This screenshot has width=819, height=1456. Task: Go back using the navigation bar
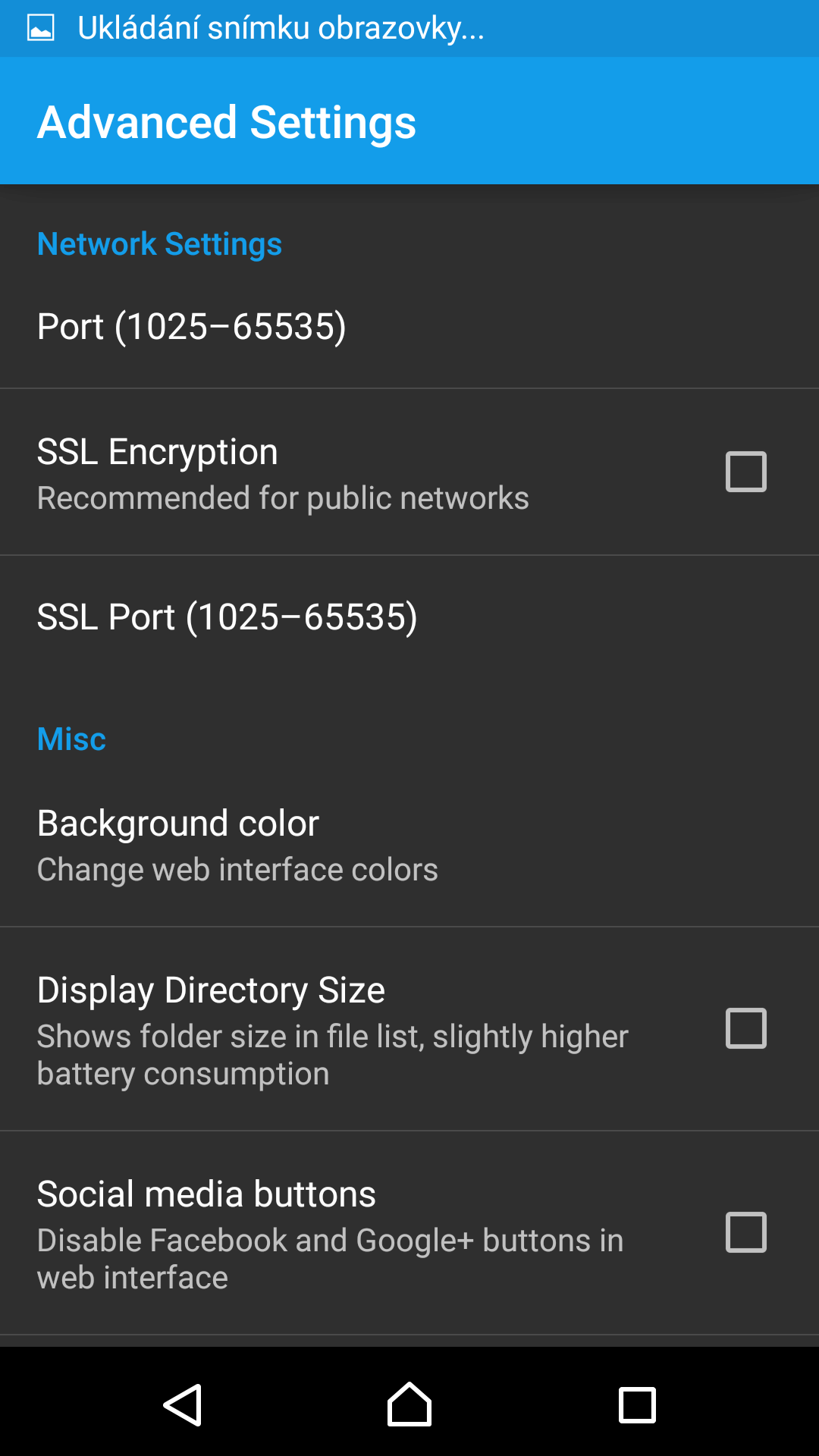[x=183, y=1404]
